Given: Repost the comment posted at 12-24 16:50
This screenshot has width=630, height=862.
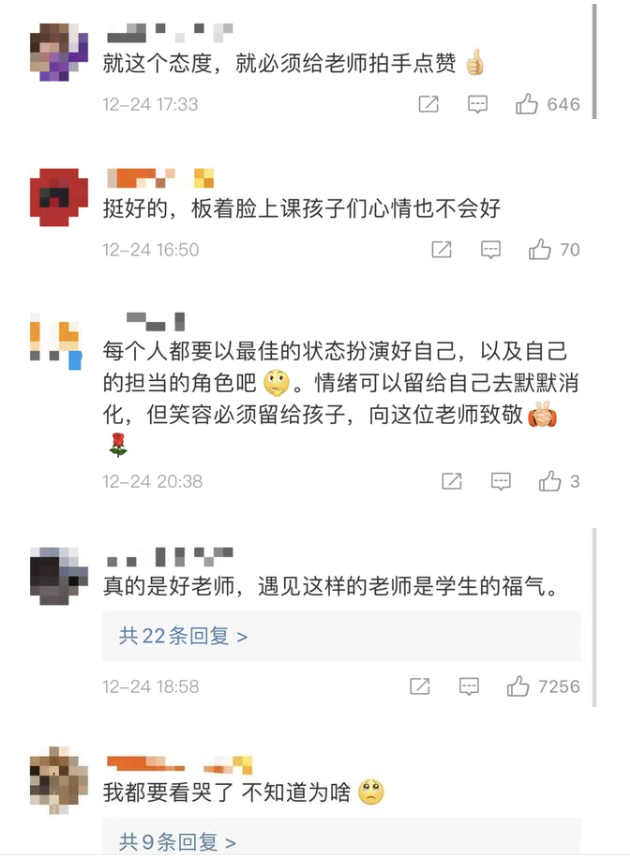Looking at the screenshot, I should 441,249.
